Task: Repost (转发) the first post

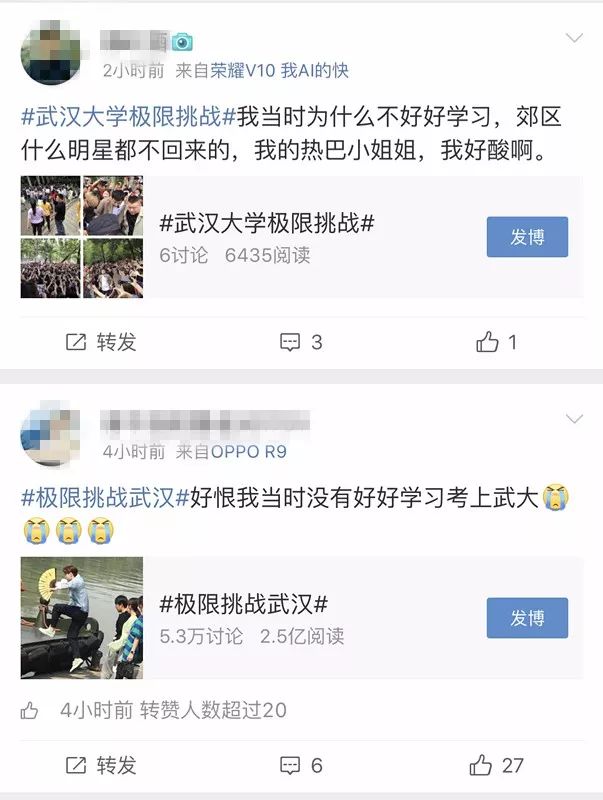Action: [x=101, y=342]
